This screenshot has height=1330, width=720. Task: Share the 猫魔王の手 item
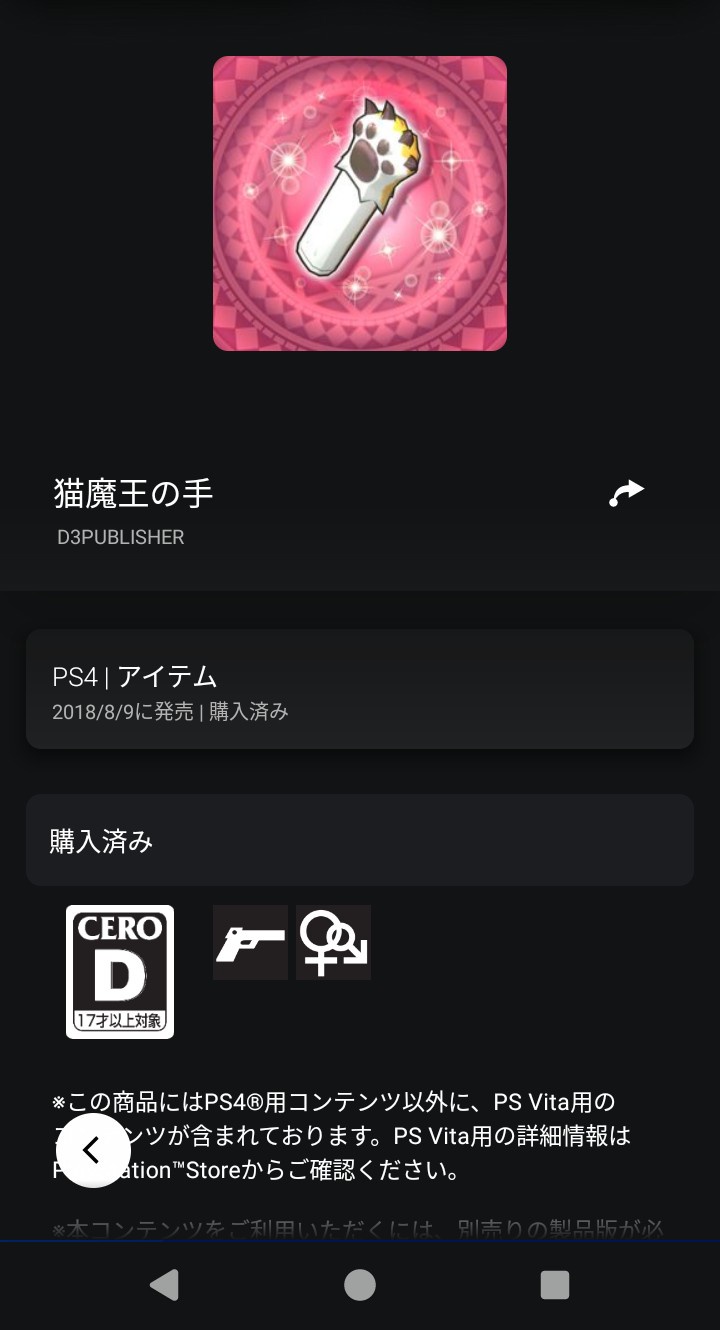(627, 493)
